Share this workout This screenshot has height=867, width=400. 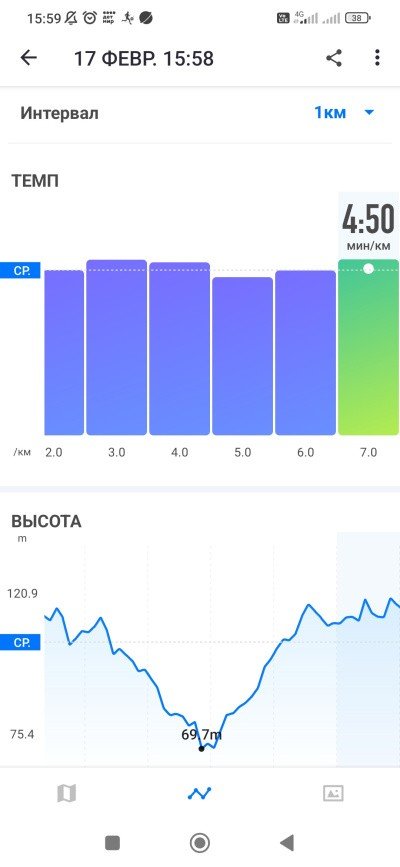click(x=334, y=58)
